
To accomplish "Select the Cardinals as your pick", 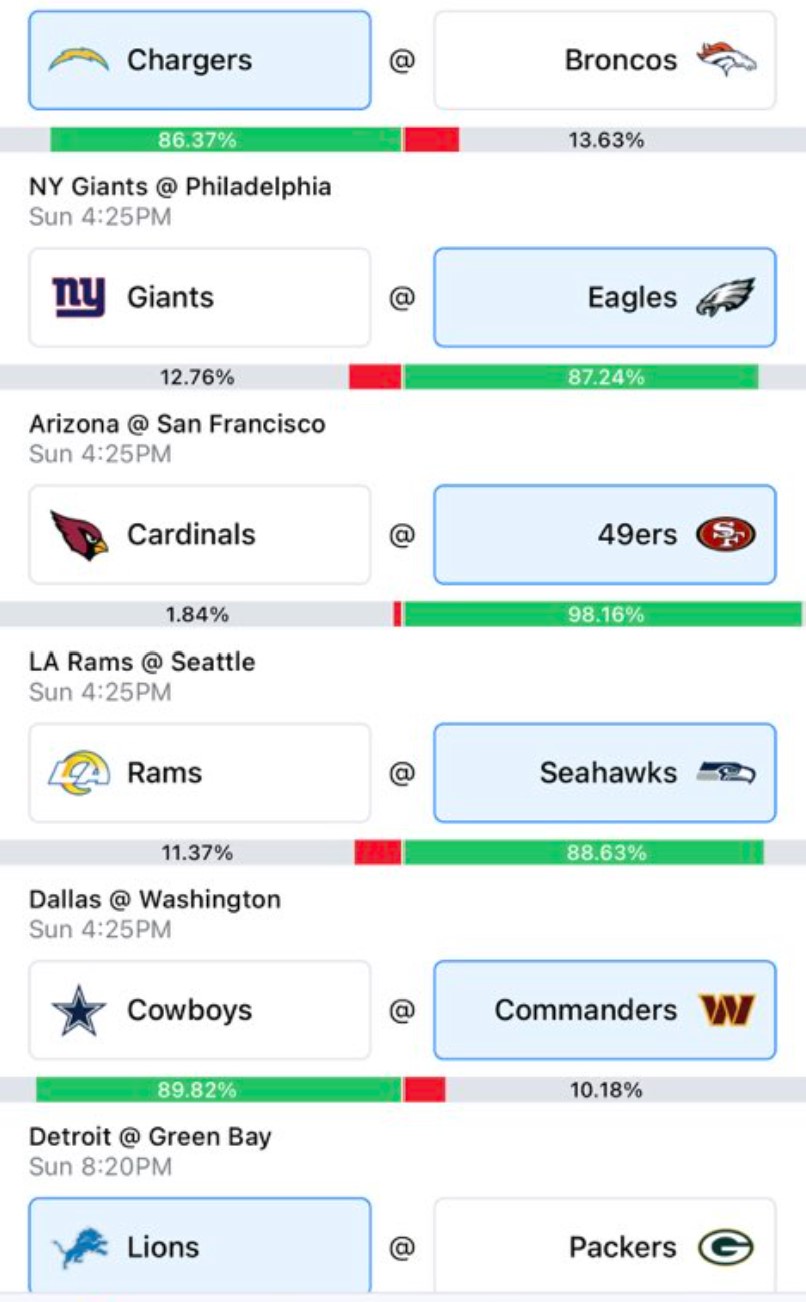I will point(200,534).
